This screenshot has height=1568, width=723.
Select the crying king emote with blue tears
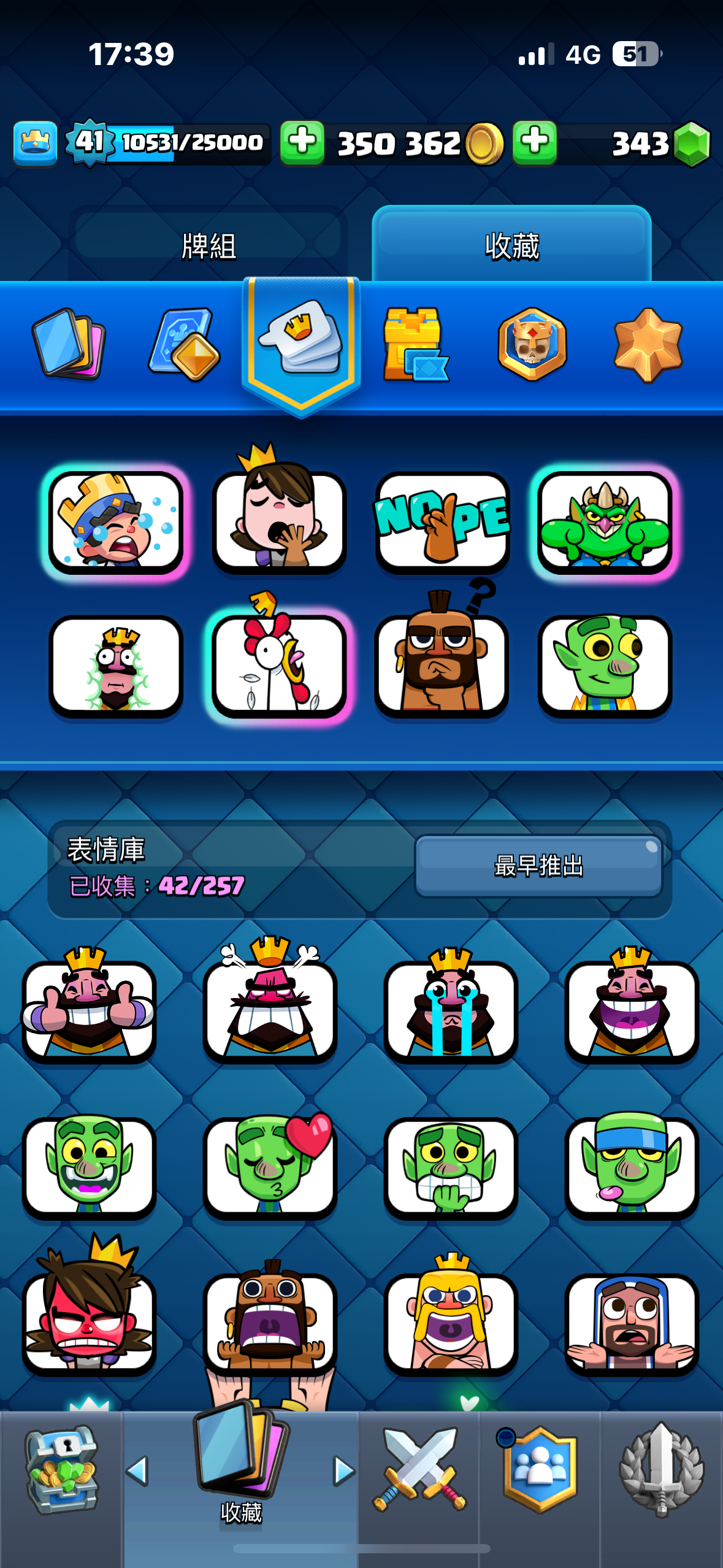click(x=451, y=1009)
